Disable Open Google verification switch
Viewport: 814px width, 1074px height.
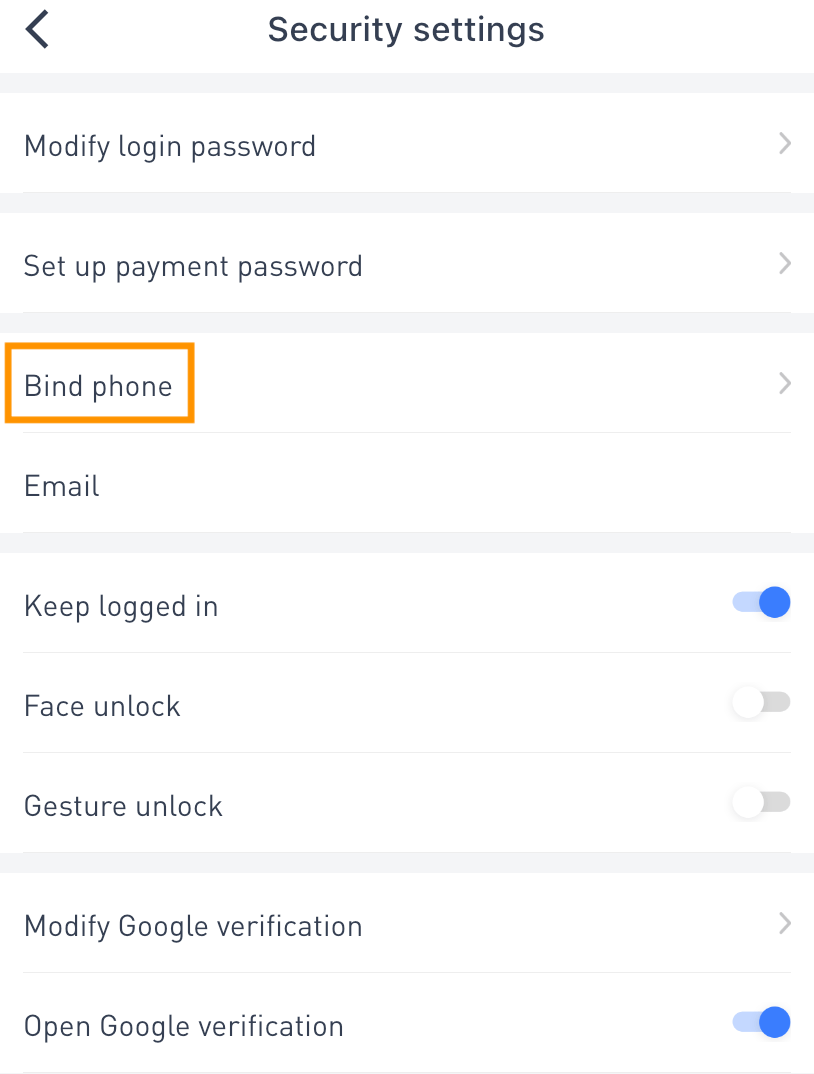click(762, 1023)
